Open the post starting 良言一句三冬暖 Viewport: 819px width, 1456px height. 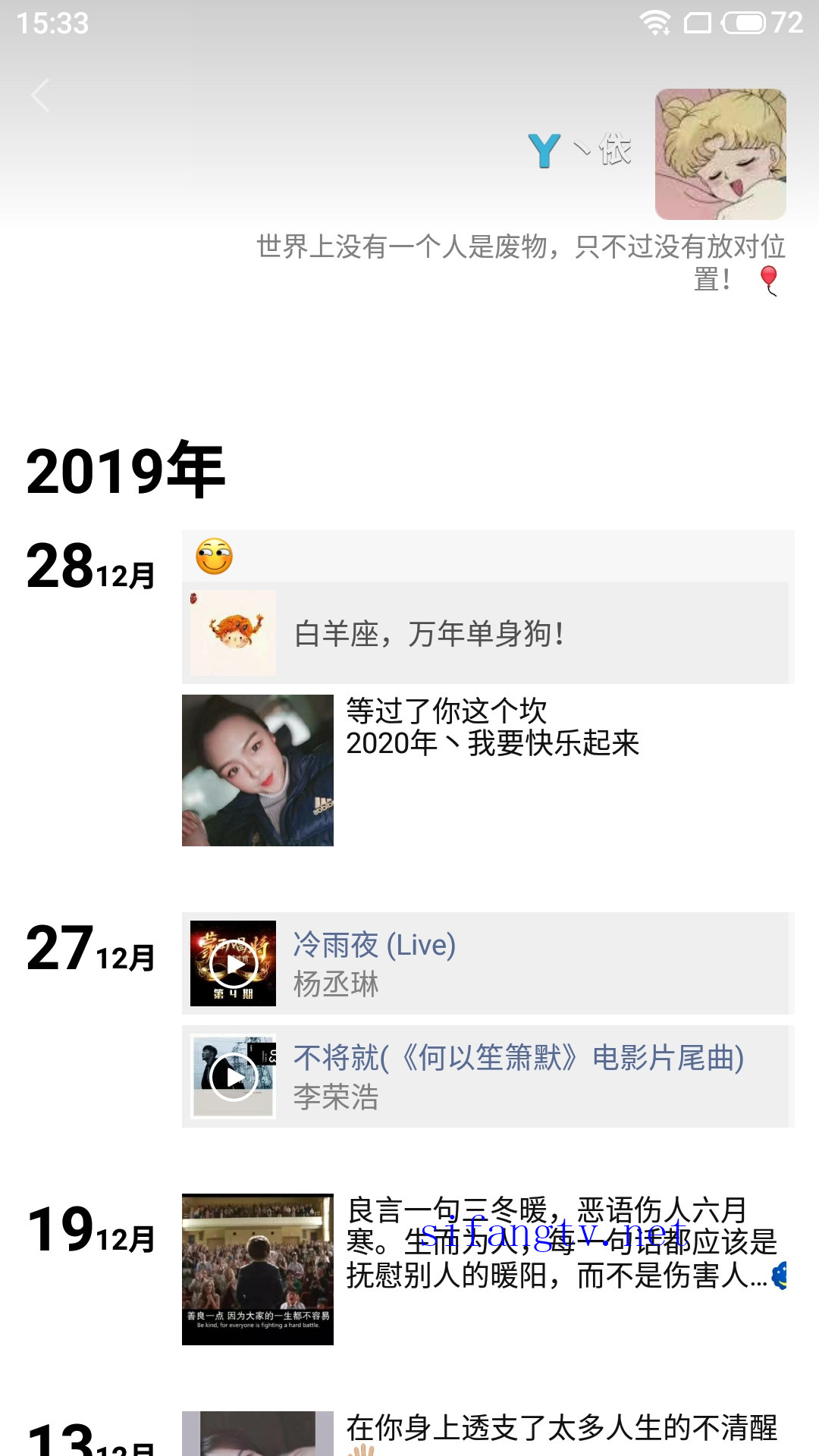pyautogui.click(x=561, y=1243)
